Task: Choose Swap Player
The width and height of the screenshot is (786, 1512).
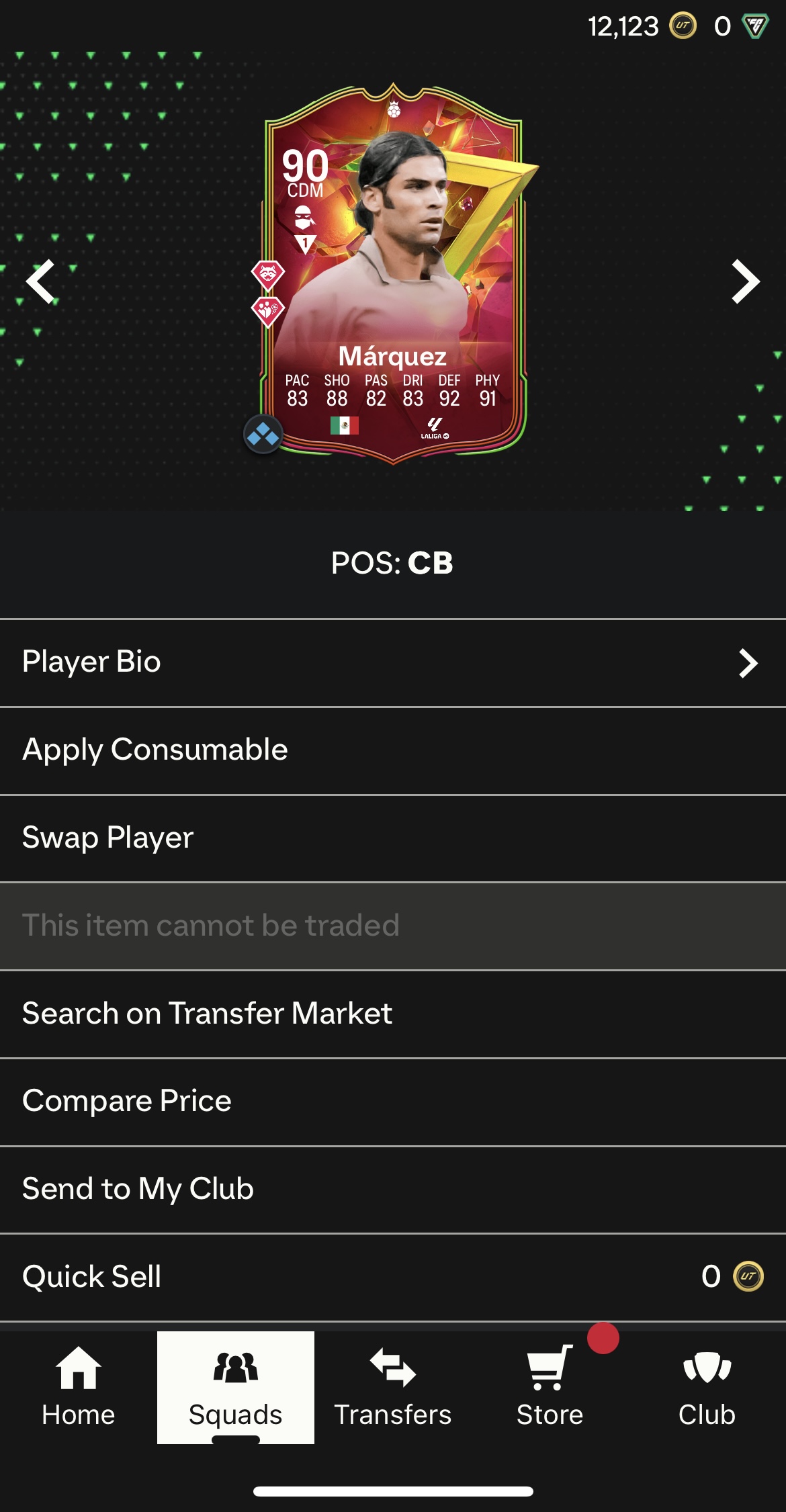Action: 393,838
